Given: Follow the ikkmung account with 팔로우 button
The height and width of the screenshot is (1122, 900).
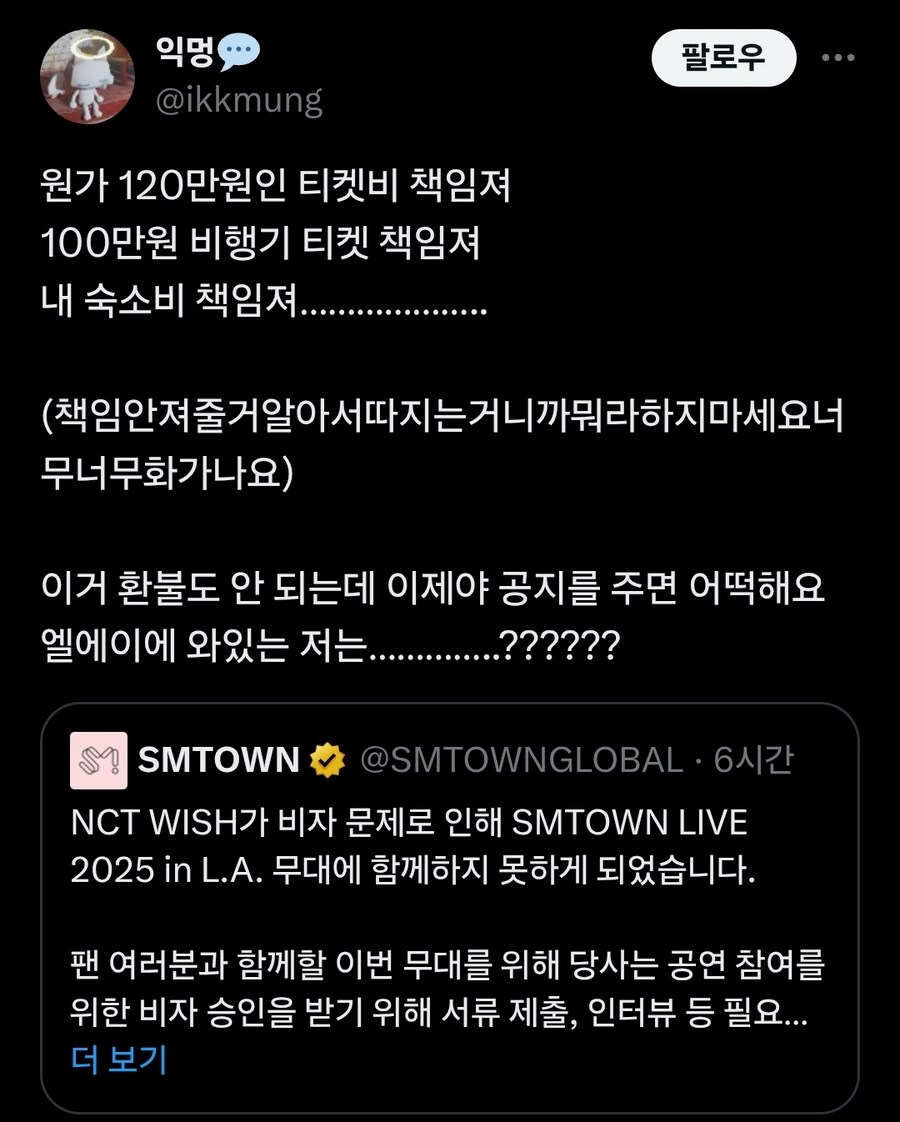Looking at the screenshot, I should coord(723,58).
